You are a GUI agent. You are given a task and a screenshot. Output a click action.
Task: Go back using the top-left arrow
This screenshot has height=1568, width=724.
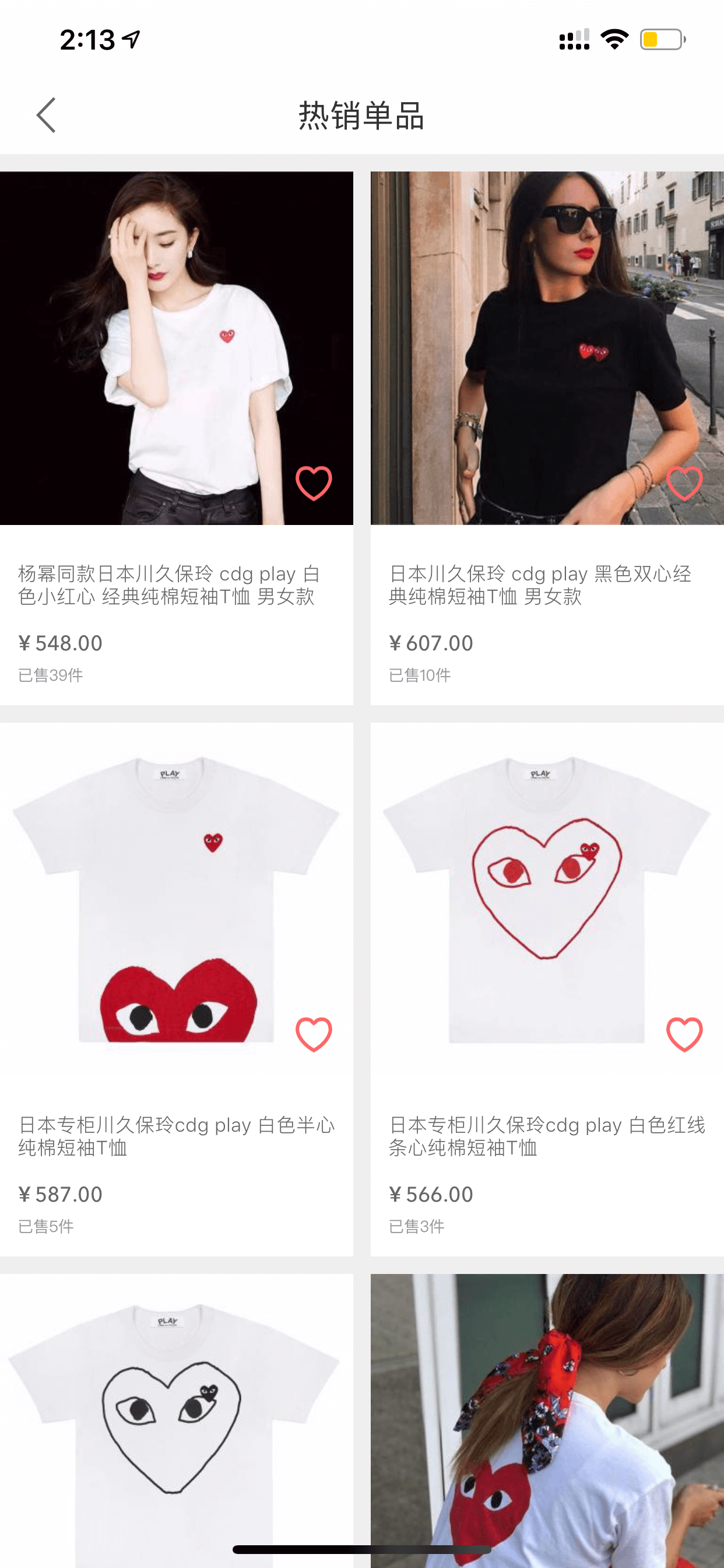point(46,115)
